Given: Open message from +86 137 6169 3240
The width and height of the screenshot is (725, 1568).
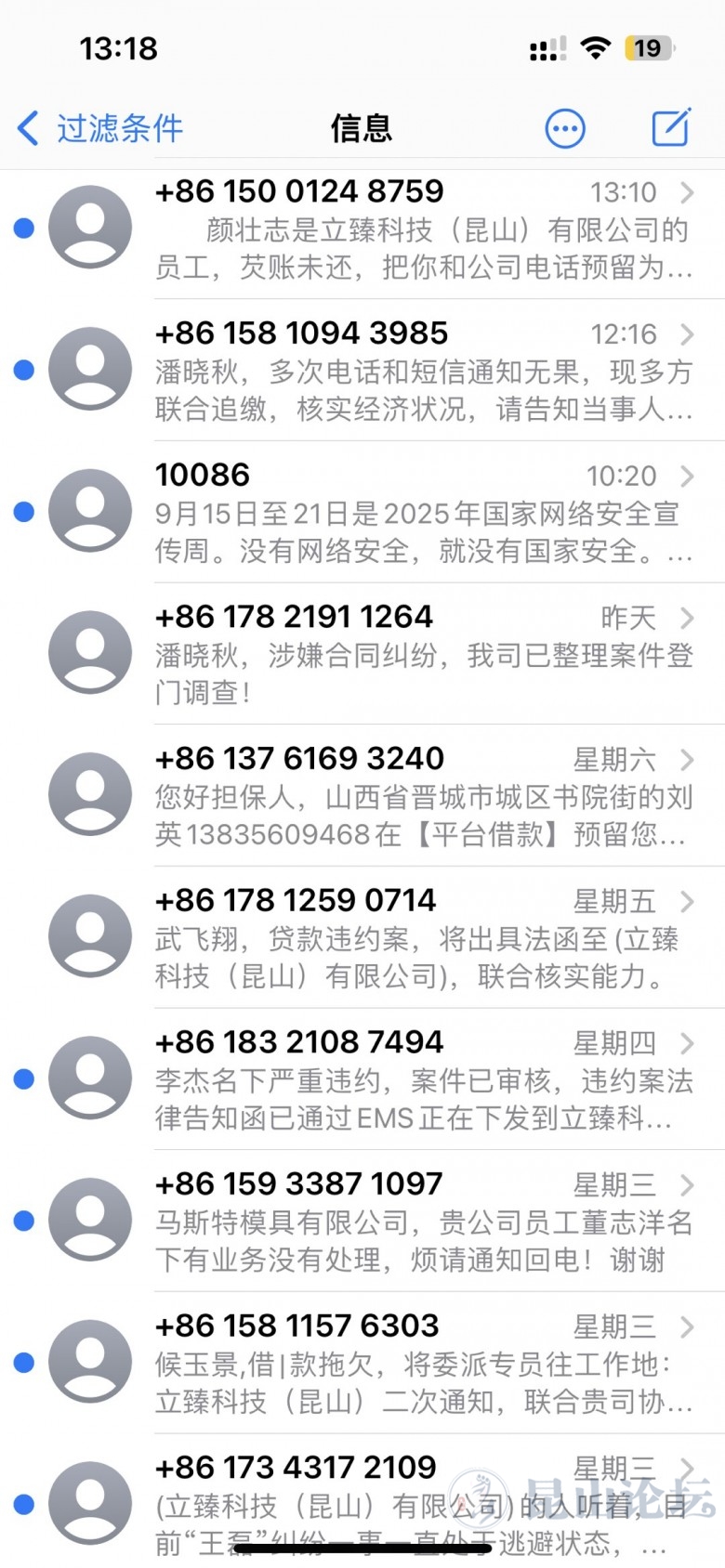Looking at the screenshot, I should (423, 796).
